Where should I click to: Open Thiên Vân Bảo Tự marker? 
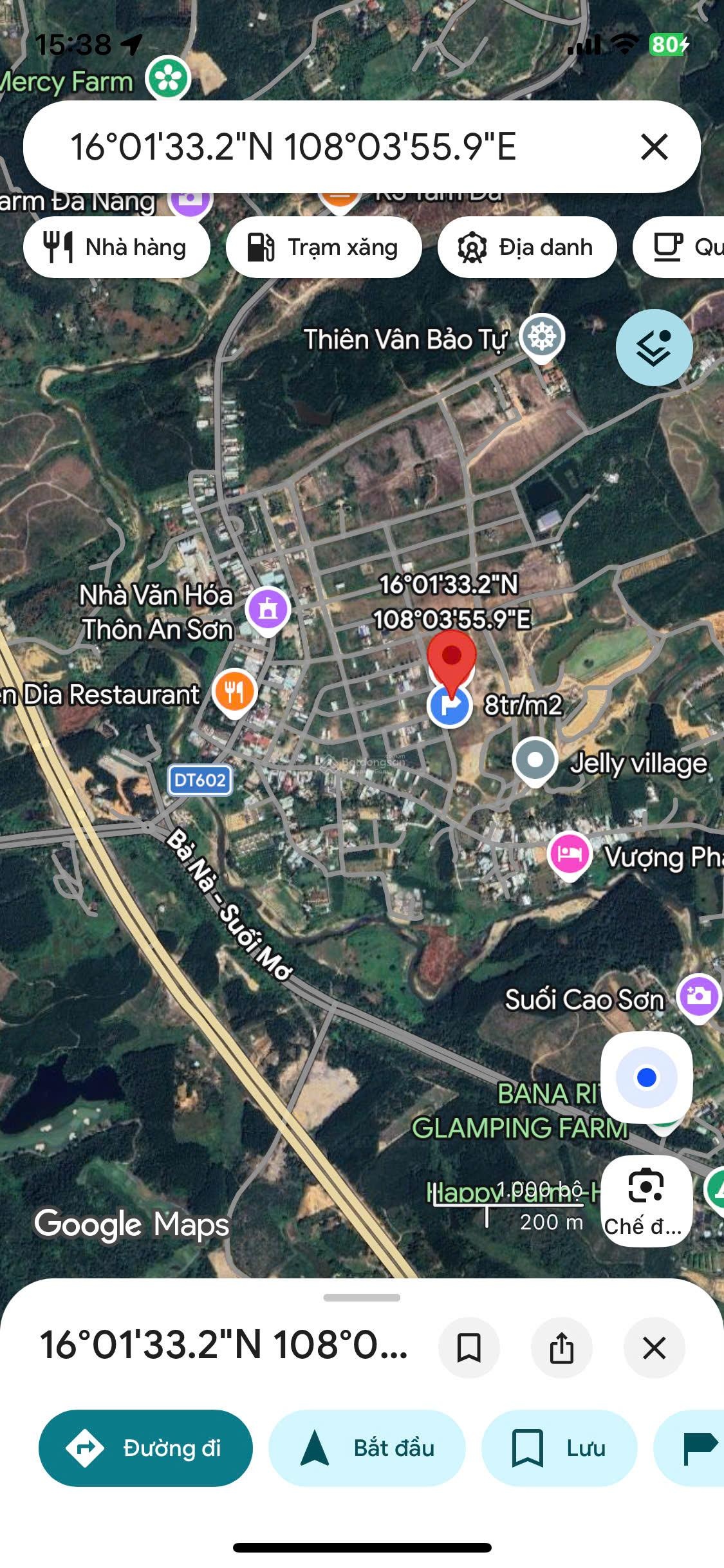(542, 337)
